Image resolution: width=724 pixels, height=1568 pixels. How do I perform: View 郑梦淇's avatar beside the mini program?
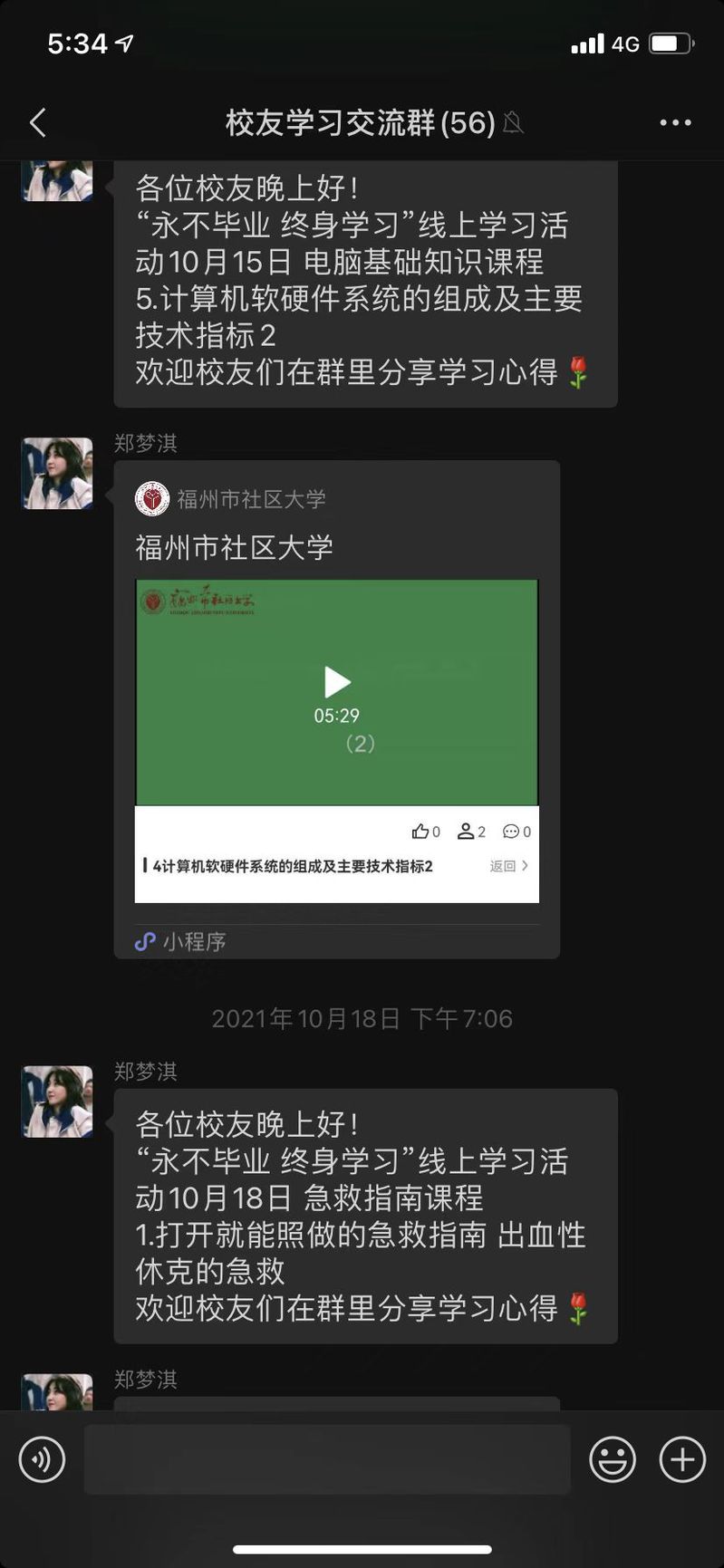coord(57,473)
